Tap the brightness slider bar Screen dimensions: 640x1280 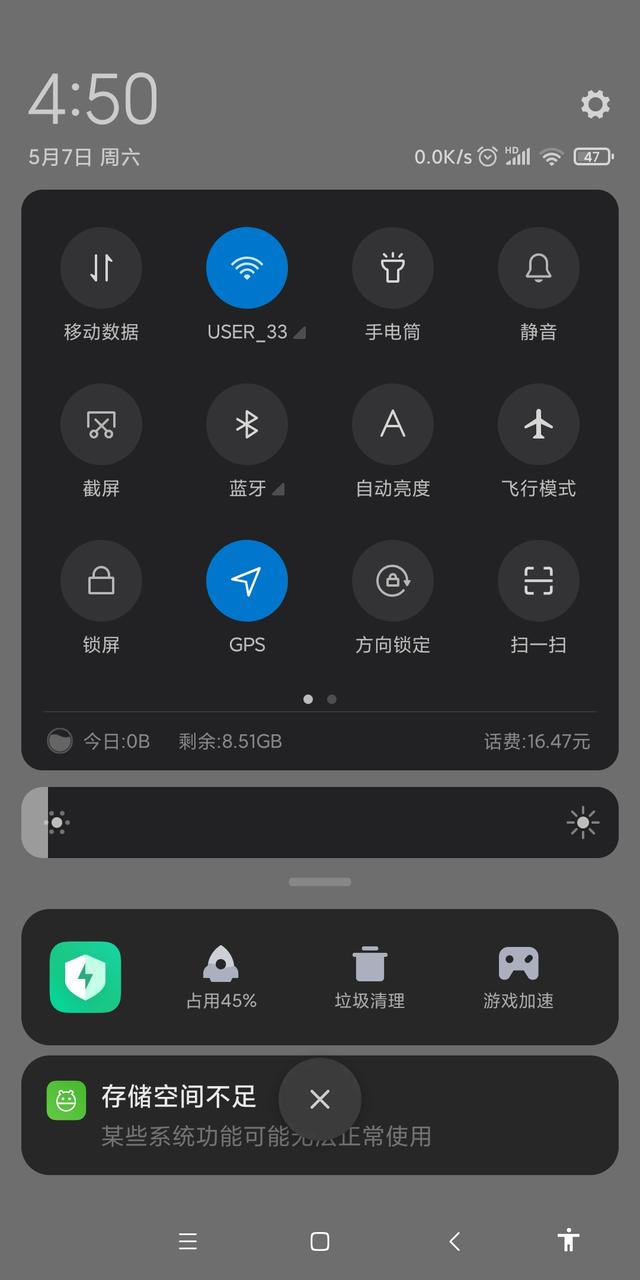(320, 823)
